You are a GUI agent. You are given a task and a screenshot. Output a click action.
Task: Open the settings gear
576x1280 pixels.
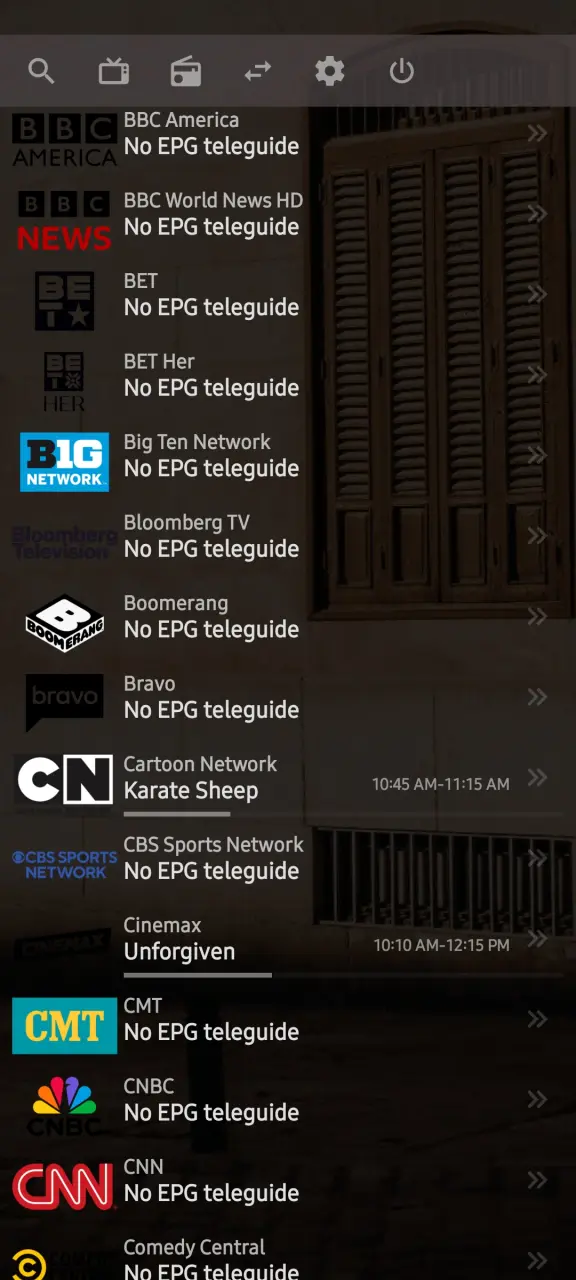[330, 71]
